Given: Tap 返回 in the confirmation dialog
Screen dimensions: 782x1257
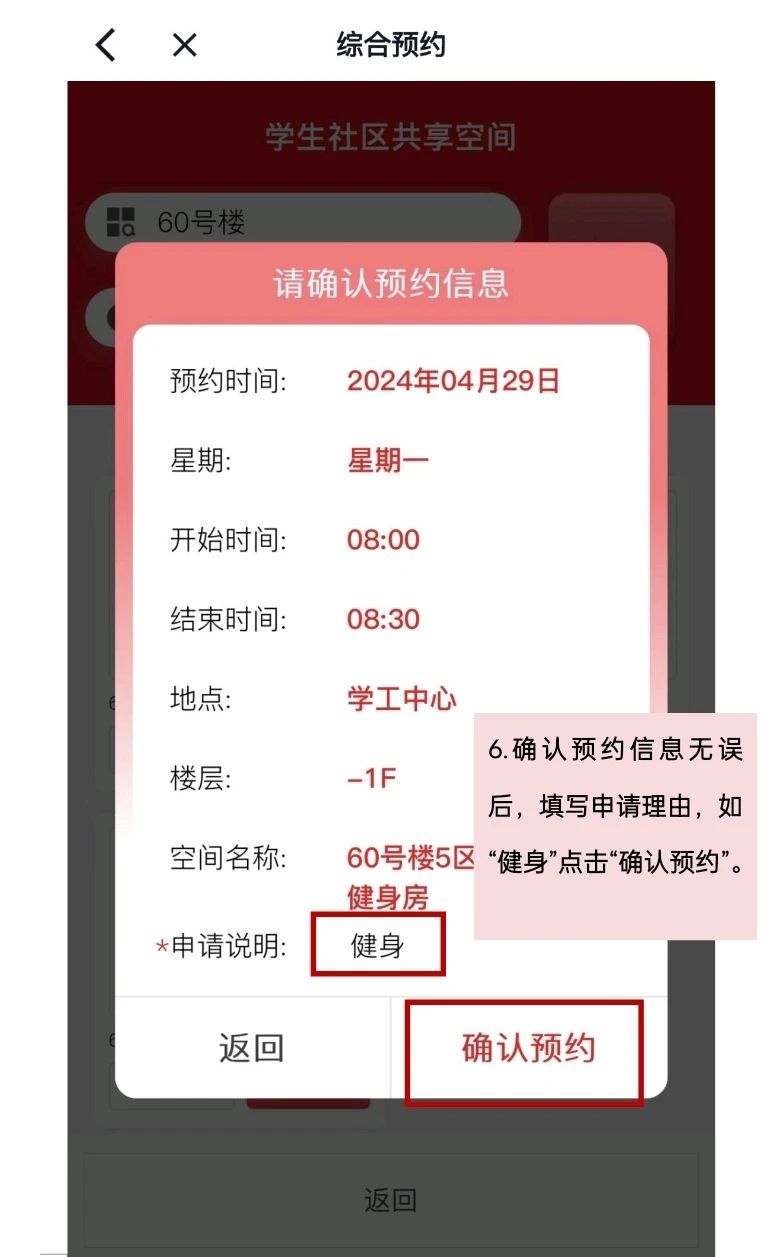Looking at the screenshot, I should tap(252, 1048).
